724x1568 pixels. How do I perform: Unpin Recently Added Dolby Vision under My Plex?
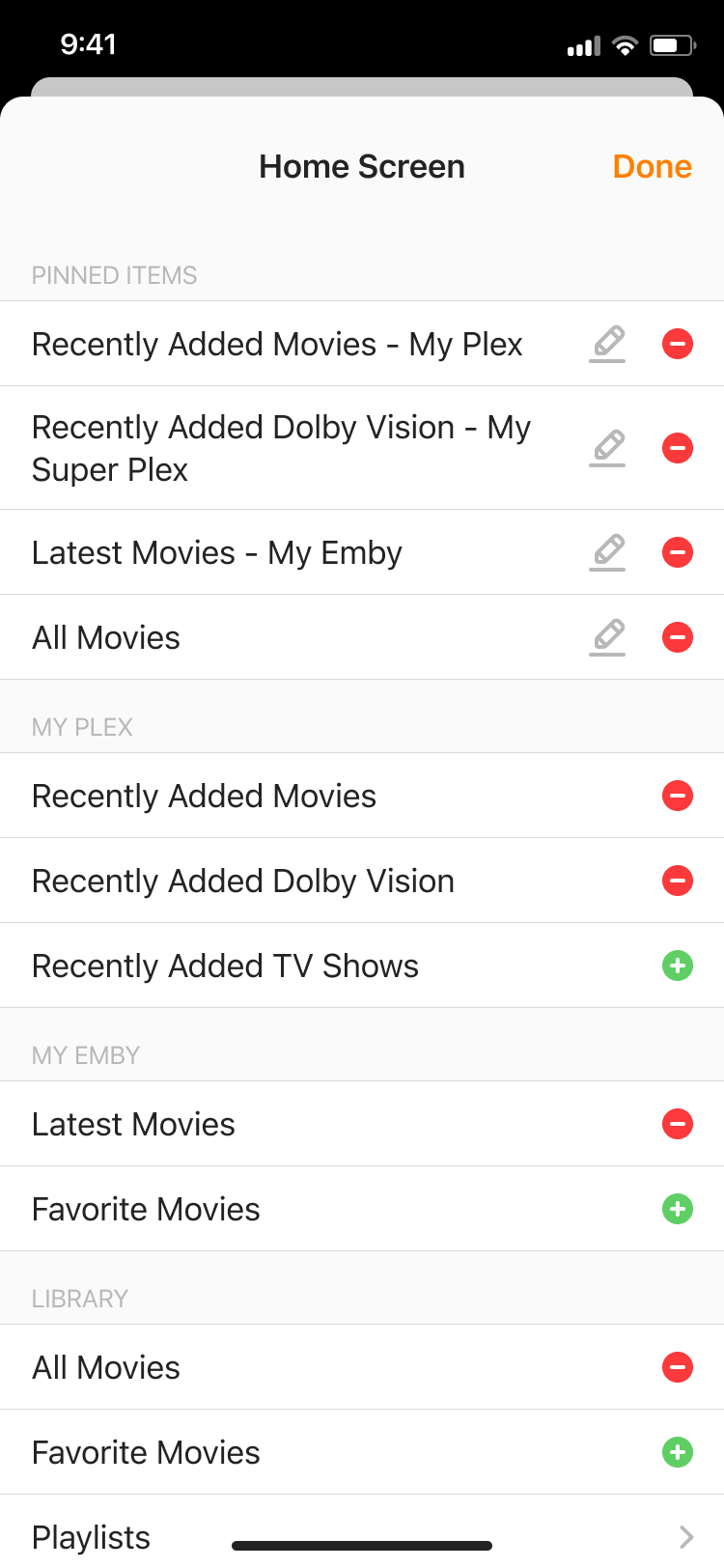pyautogui.click(x=678, y=881)
